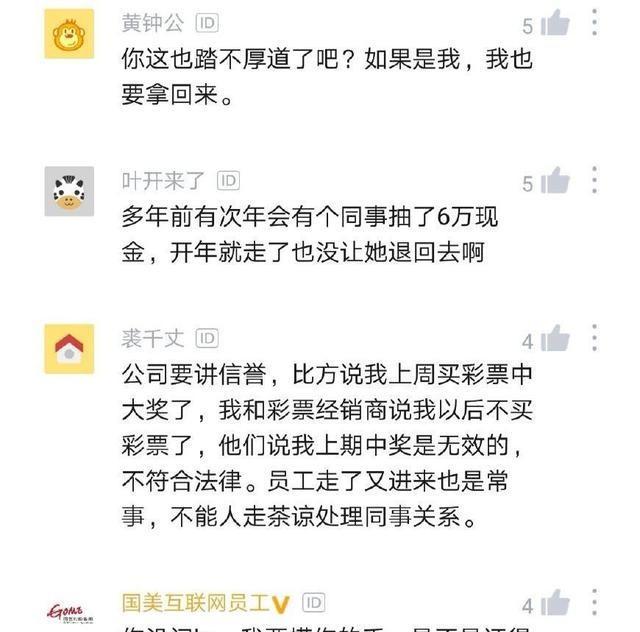Open overflow menu on 国美互联网员工's comment
The image size is (640, 632).
[x=594, y=602]
